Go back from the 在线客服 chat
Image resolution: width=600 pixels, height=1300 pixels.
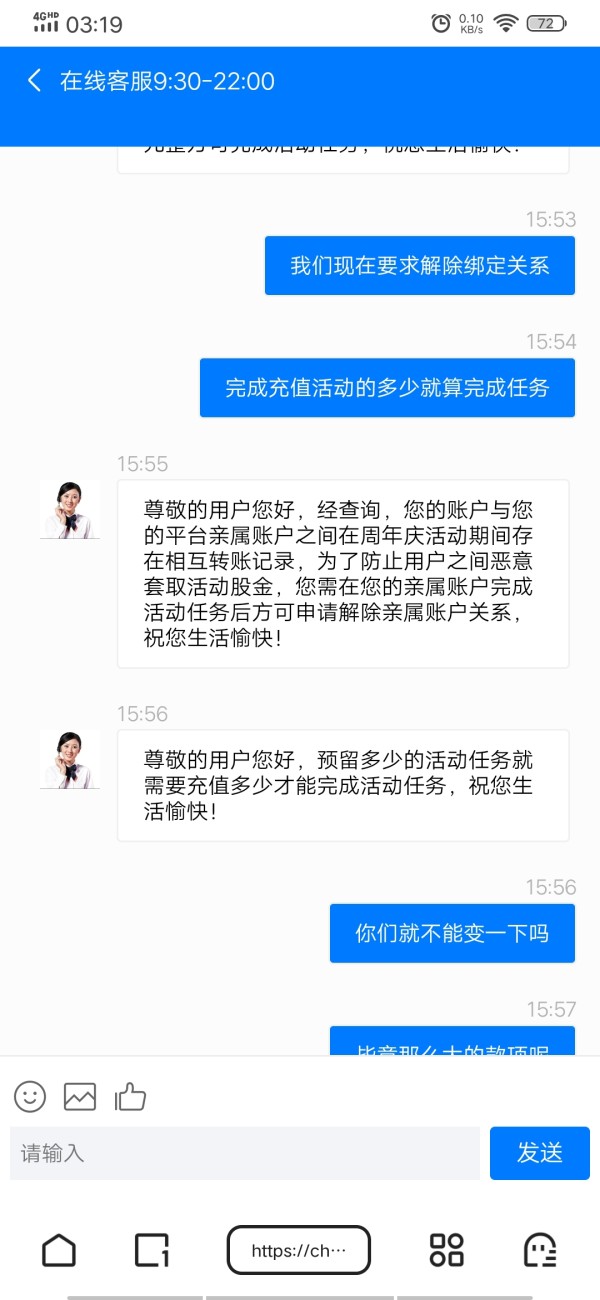(35, 81)
